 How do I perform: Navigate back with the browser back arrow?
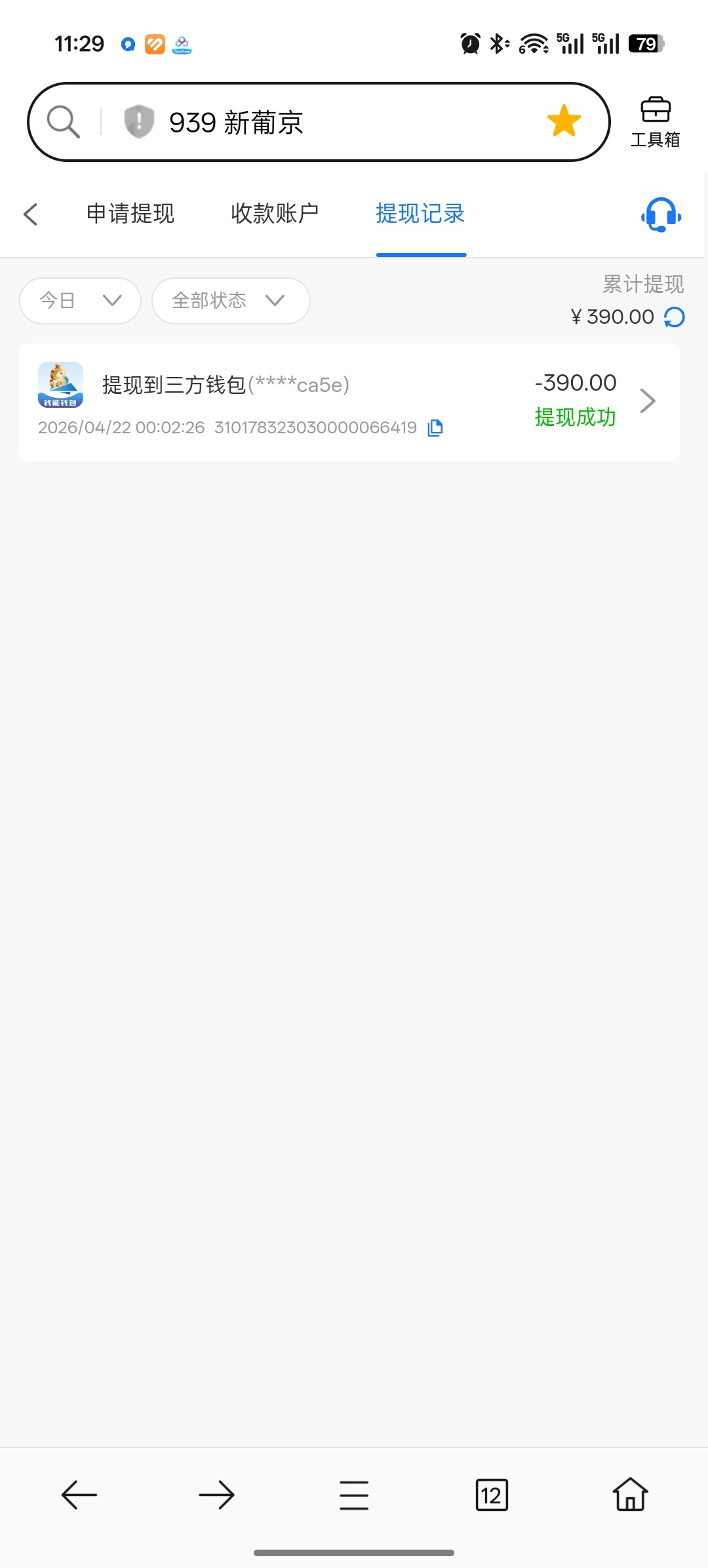(79, 1495)
